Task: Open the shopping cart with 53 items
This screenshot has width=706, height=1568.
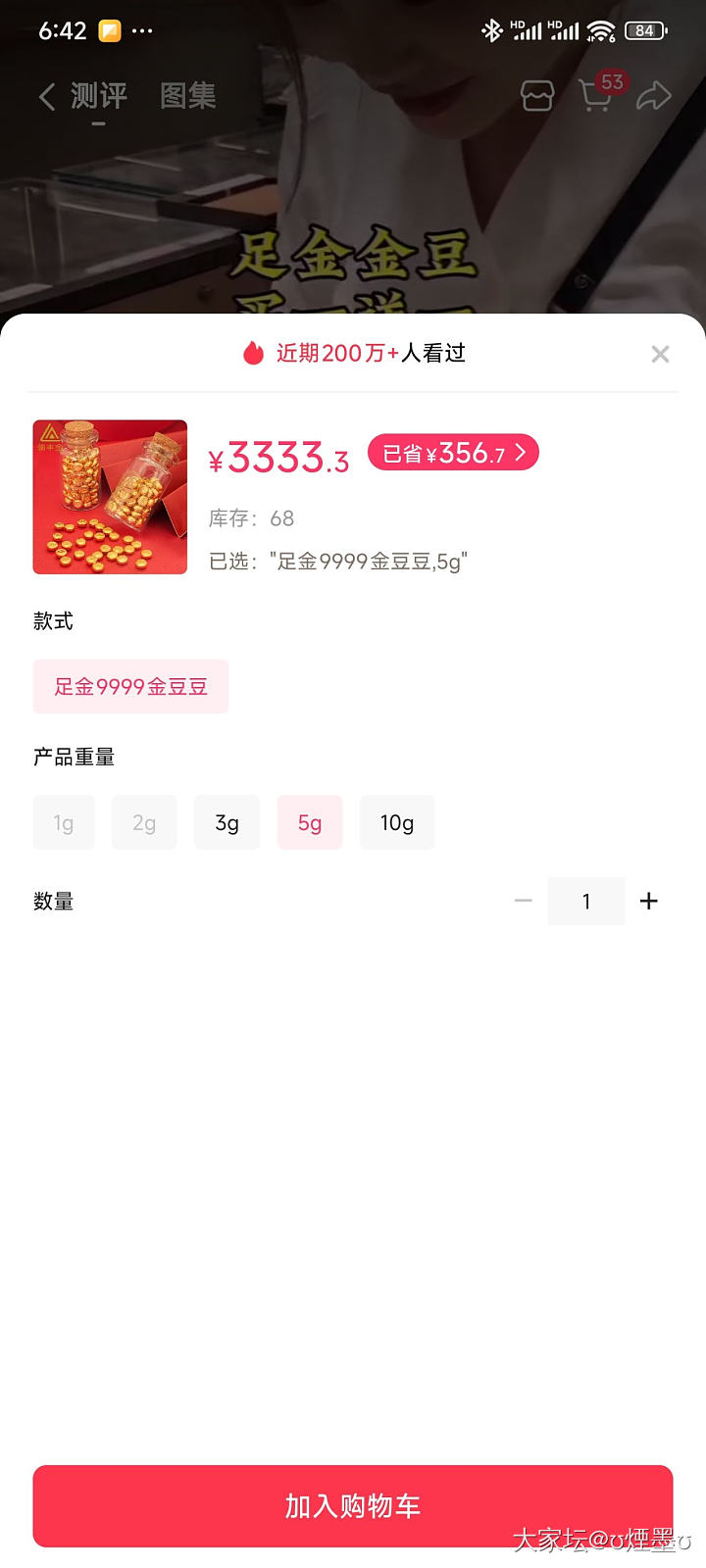Action: pyautogui.click(x=596, y=96)
